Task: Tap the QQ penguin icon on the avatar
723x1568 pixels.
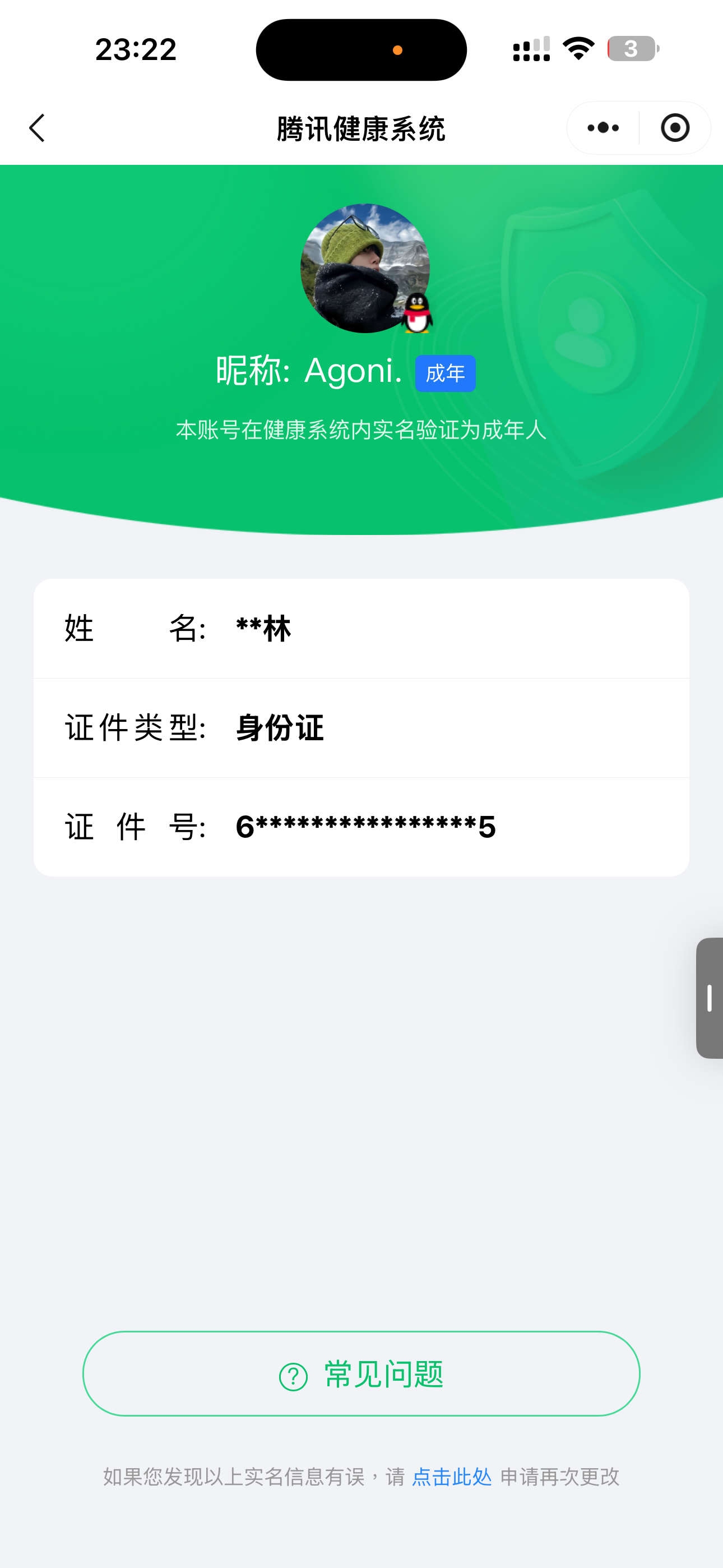Action: (x=416, y=312)
